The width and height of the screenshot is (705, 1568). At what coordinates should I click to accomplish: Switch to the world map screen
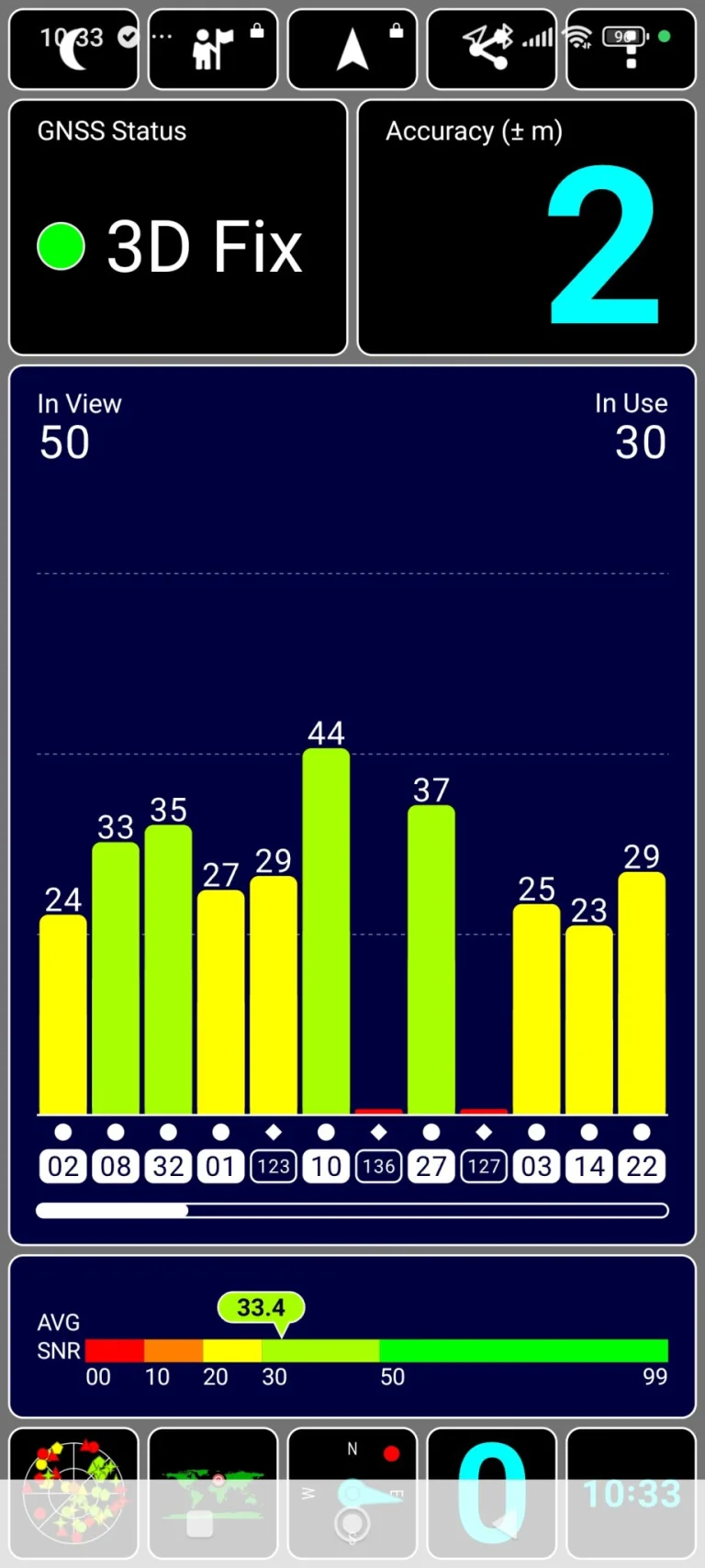pos(213,1493)
